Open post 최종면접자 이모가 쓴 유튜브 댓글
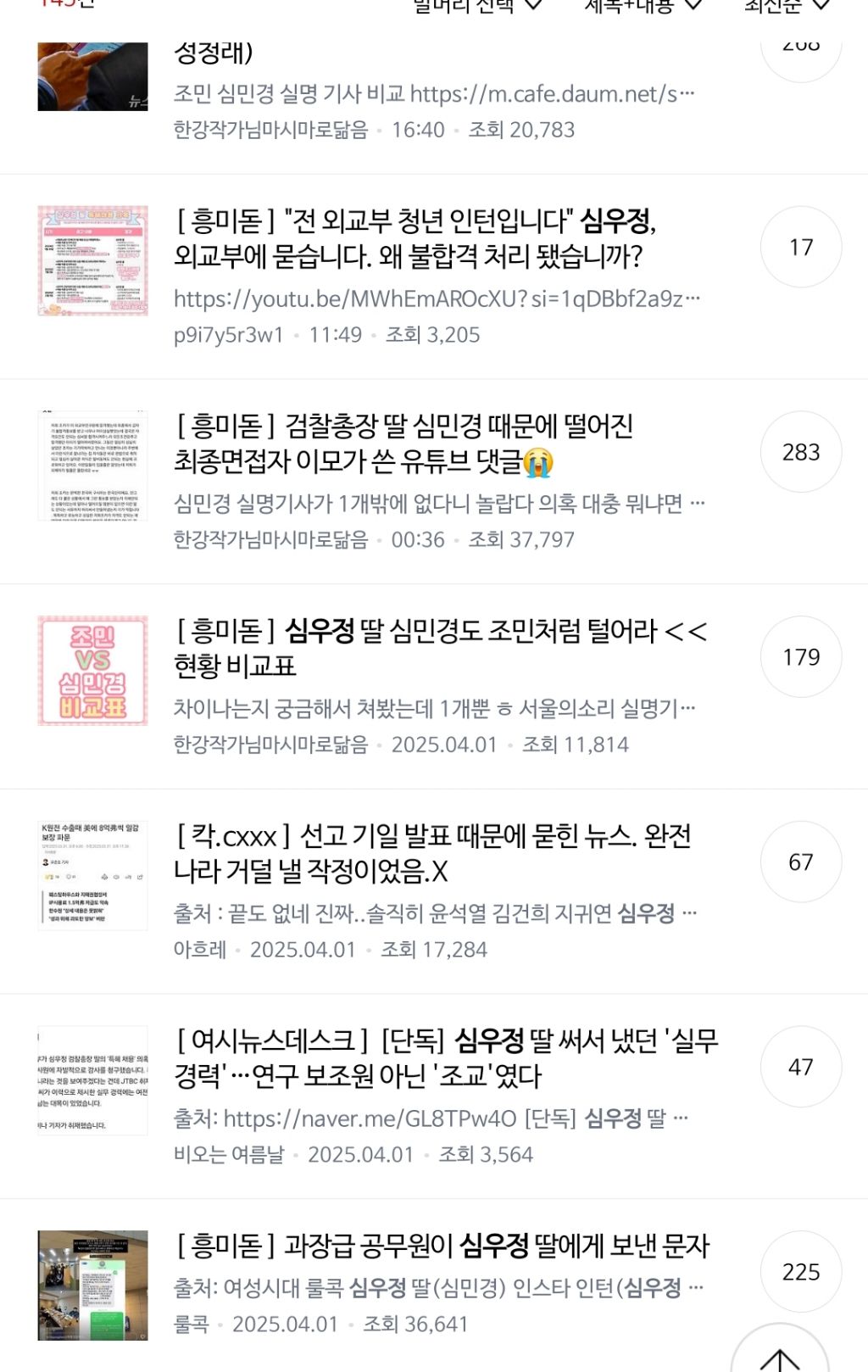The image size is (868, 1372). (x=404, y=443)
